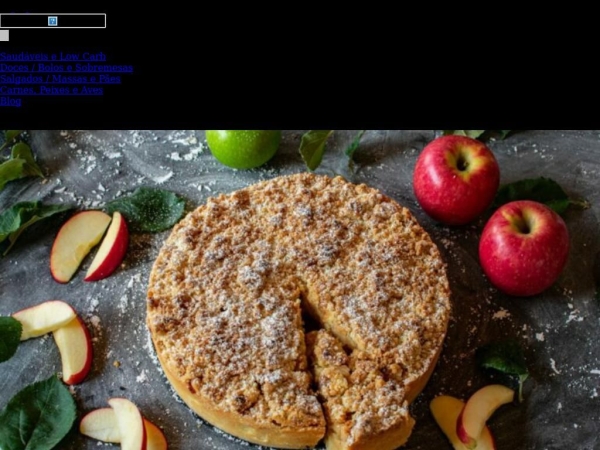Visit the Blog link

[10, 101]
